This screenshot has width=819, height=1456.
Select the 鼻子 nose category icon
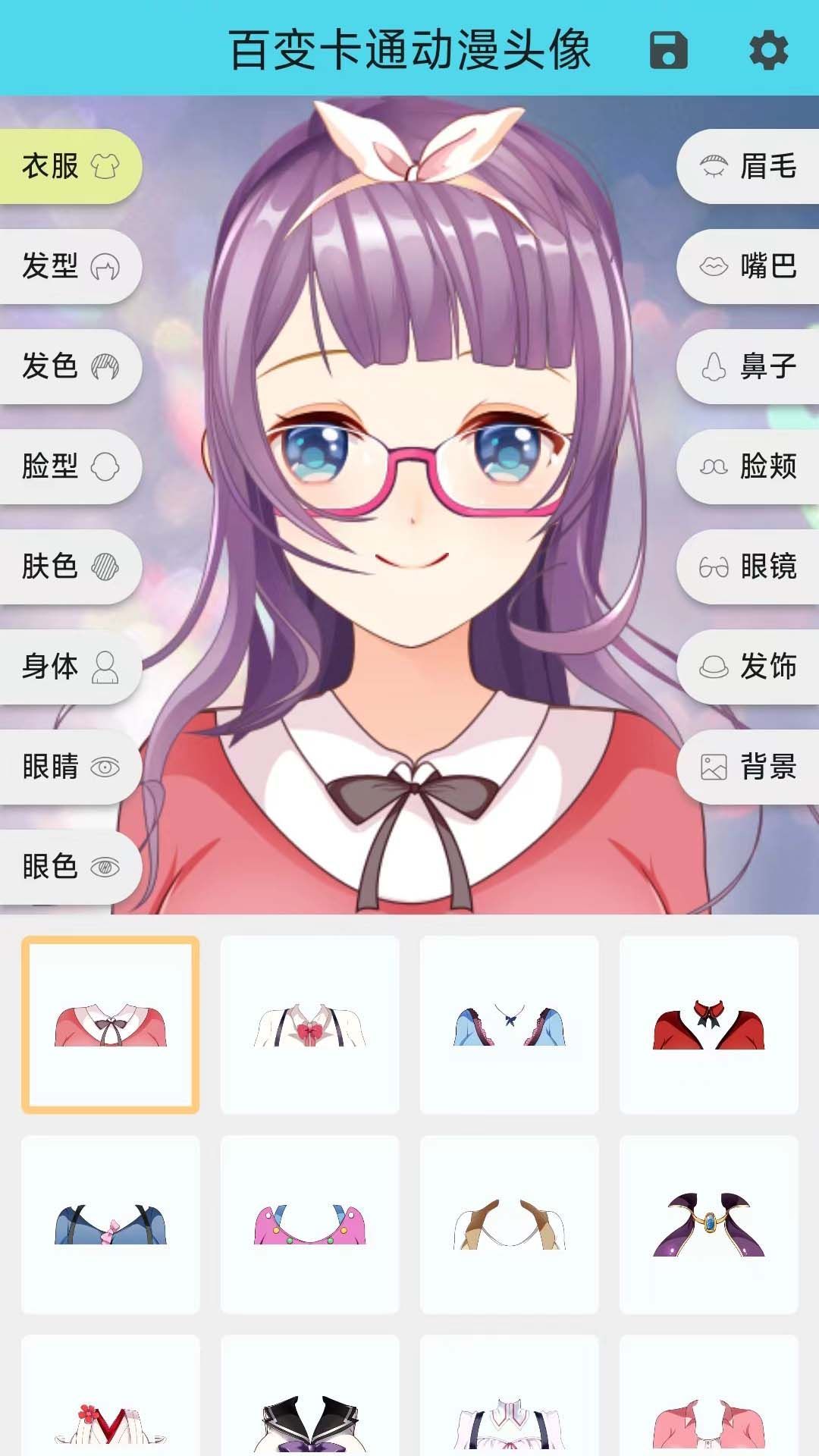[751, 368]
